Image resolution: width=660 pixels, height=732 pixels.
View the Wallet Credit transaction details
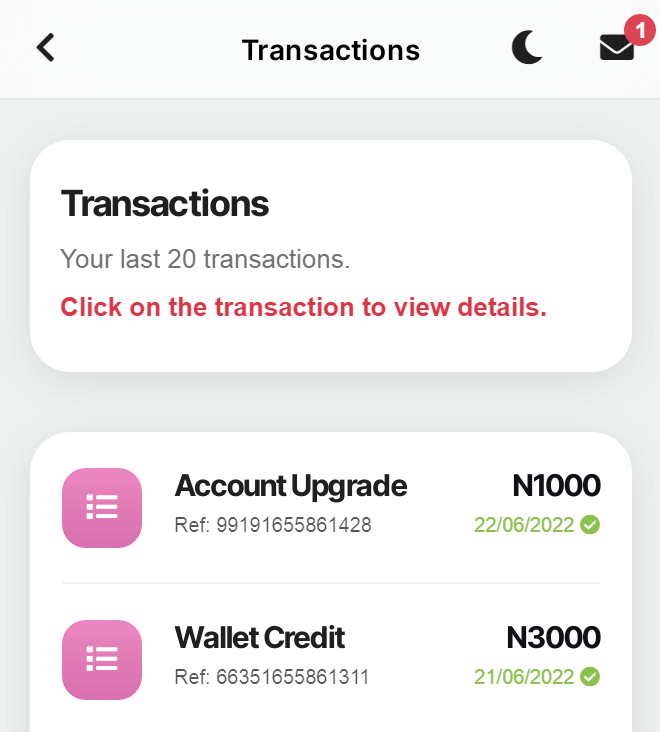pos(330,658)
